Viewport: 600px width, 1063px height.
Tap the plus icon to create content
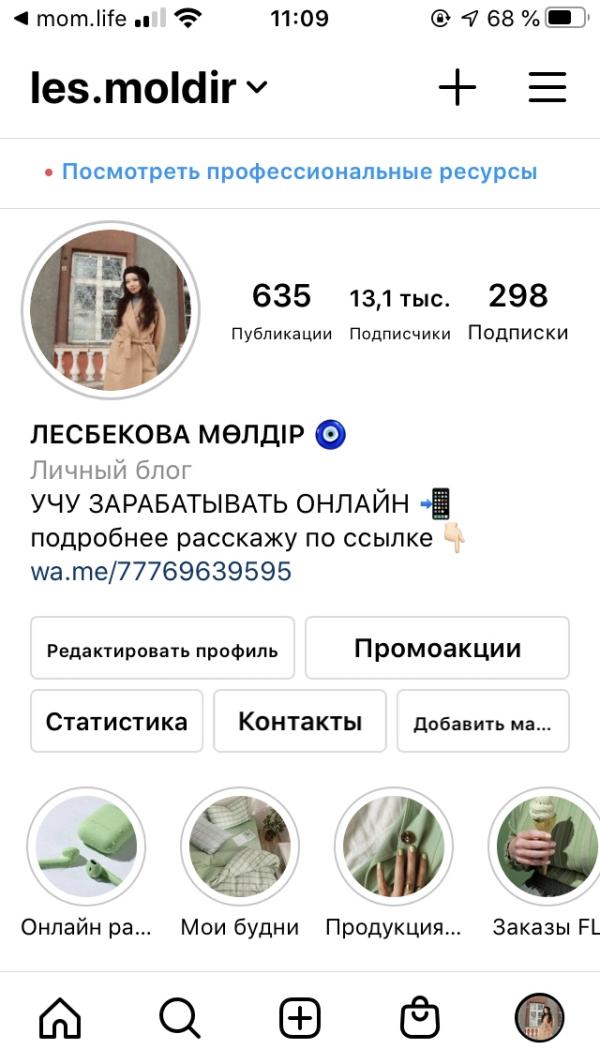[x=457, y=89]
